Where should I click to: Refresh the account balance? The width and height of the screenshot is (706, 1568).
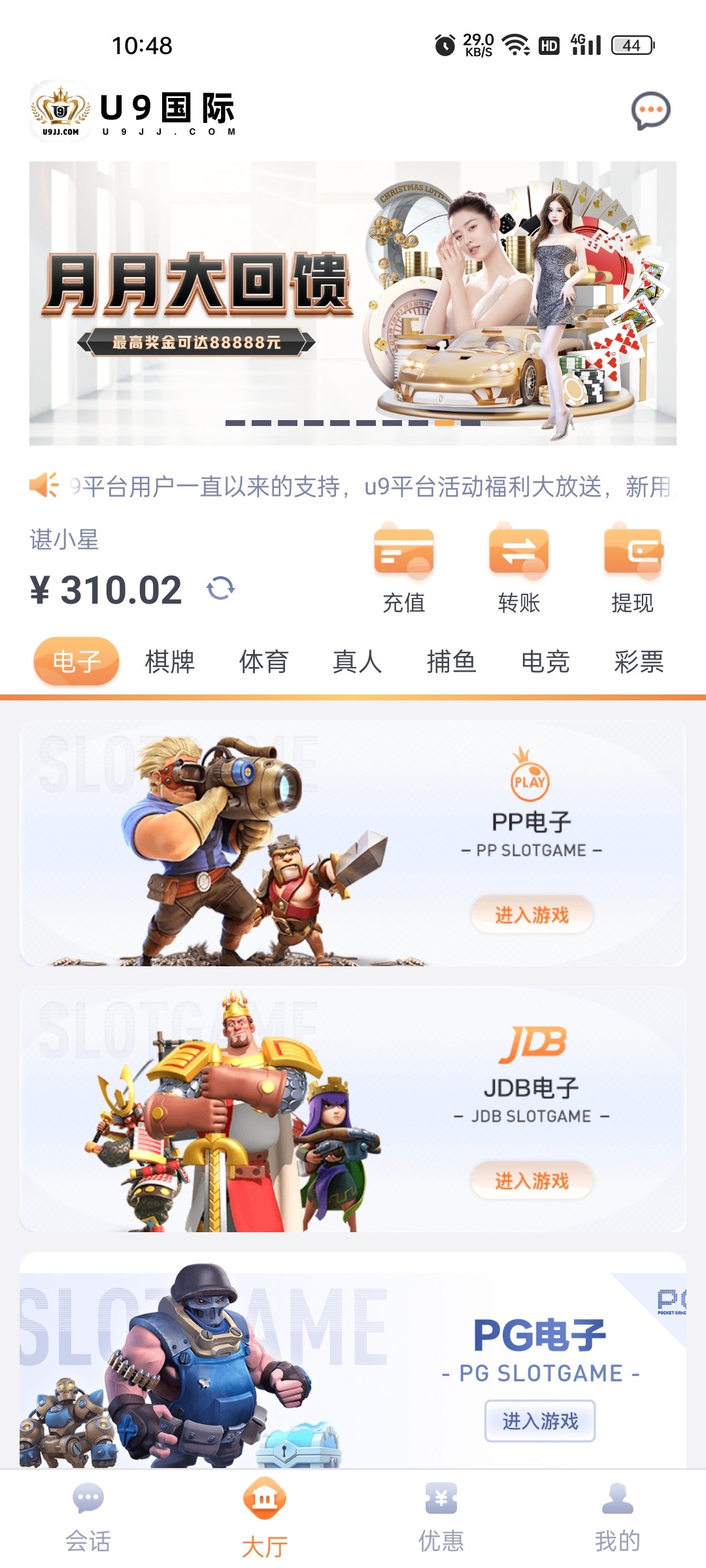(220, 589)
